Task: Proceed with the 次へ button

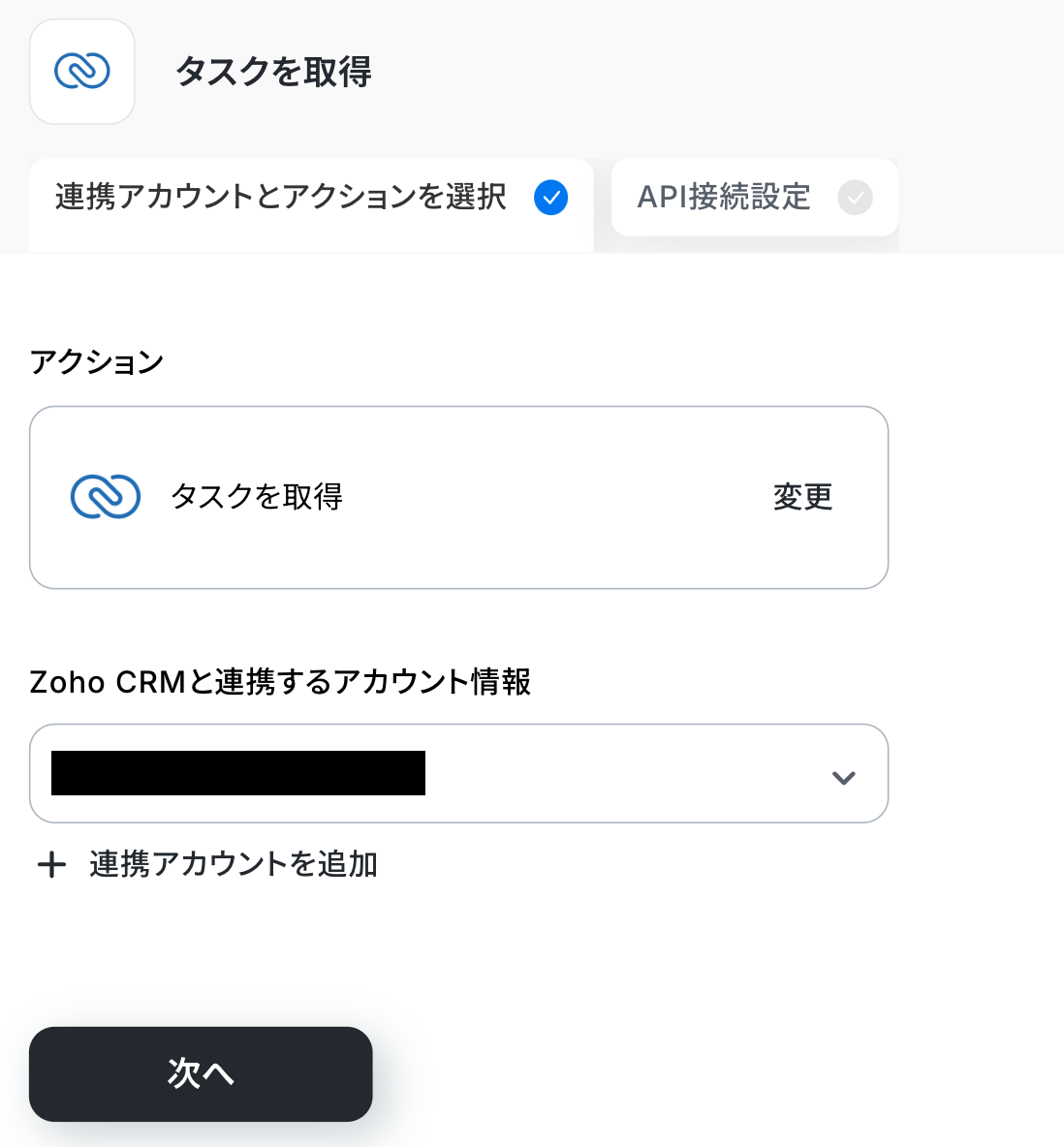Action: (201, 1073)
